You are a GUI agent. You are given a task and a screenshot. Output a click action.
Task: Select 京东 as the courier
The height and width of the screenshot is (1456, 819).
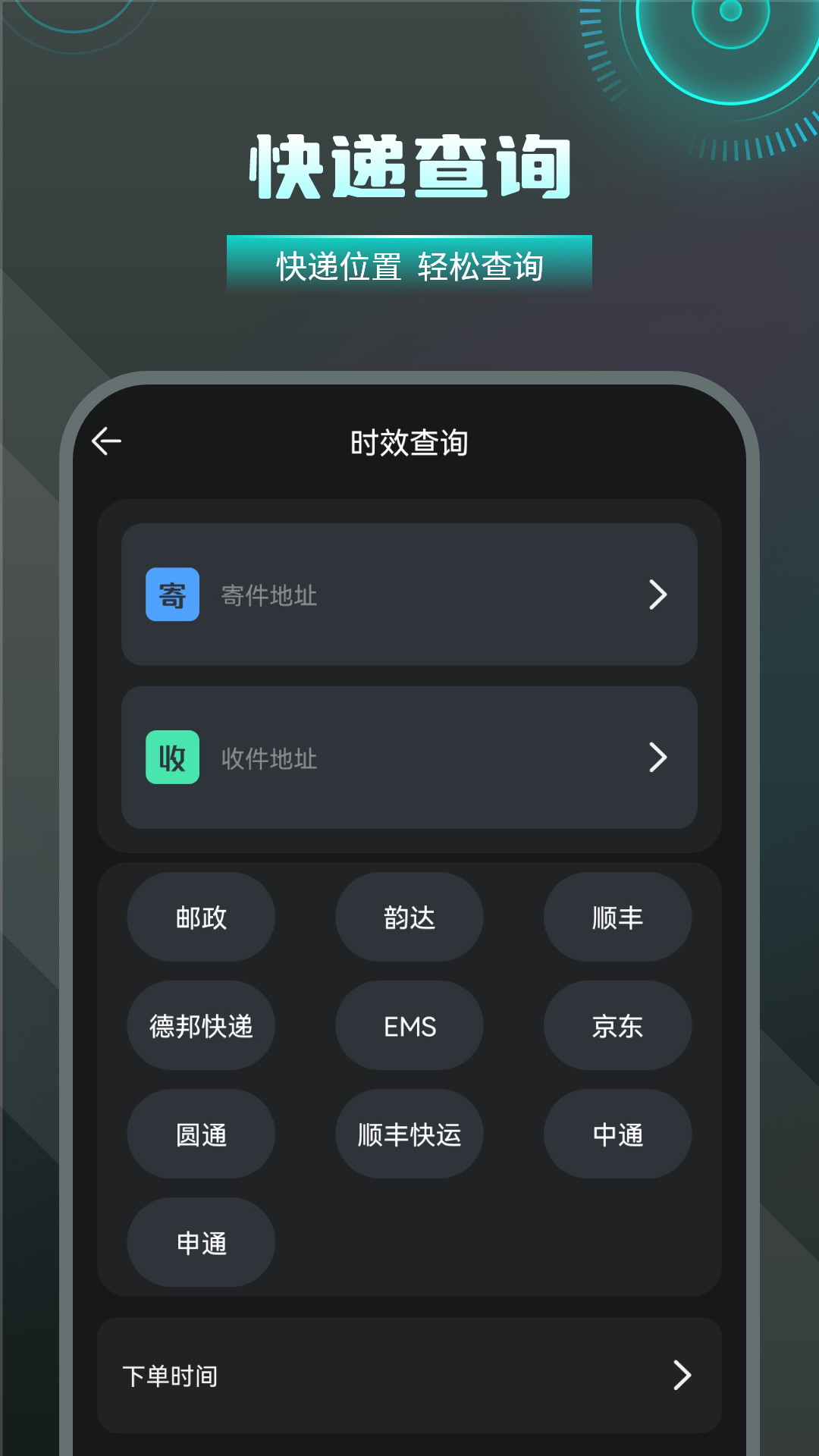point(617,1026)
